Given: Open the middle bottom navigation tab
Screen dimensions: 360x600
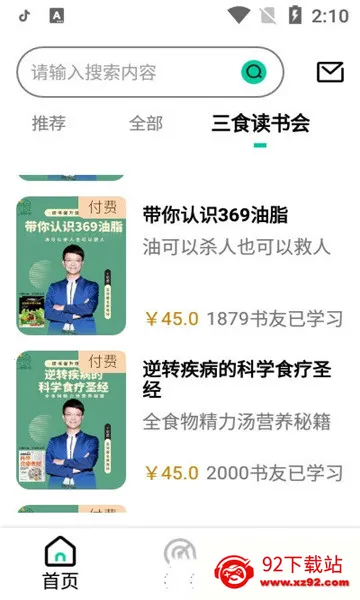Looking at the screenshot, I should point(180,563).
